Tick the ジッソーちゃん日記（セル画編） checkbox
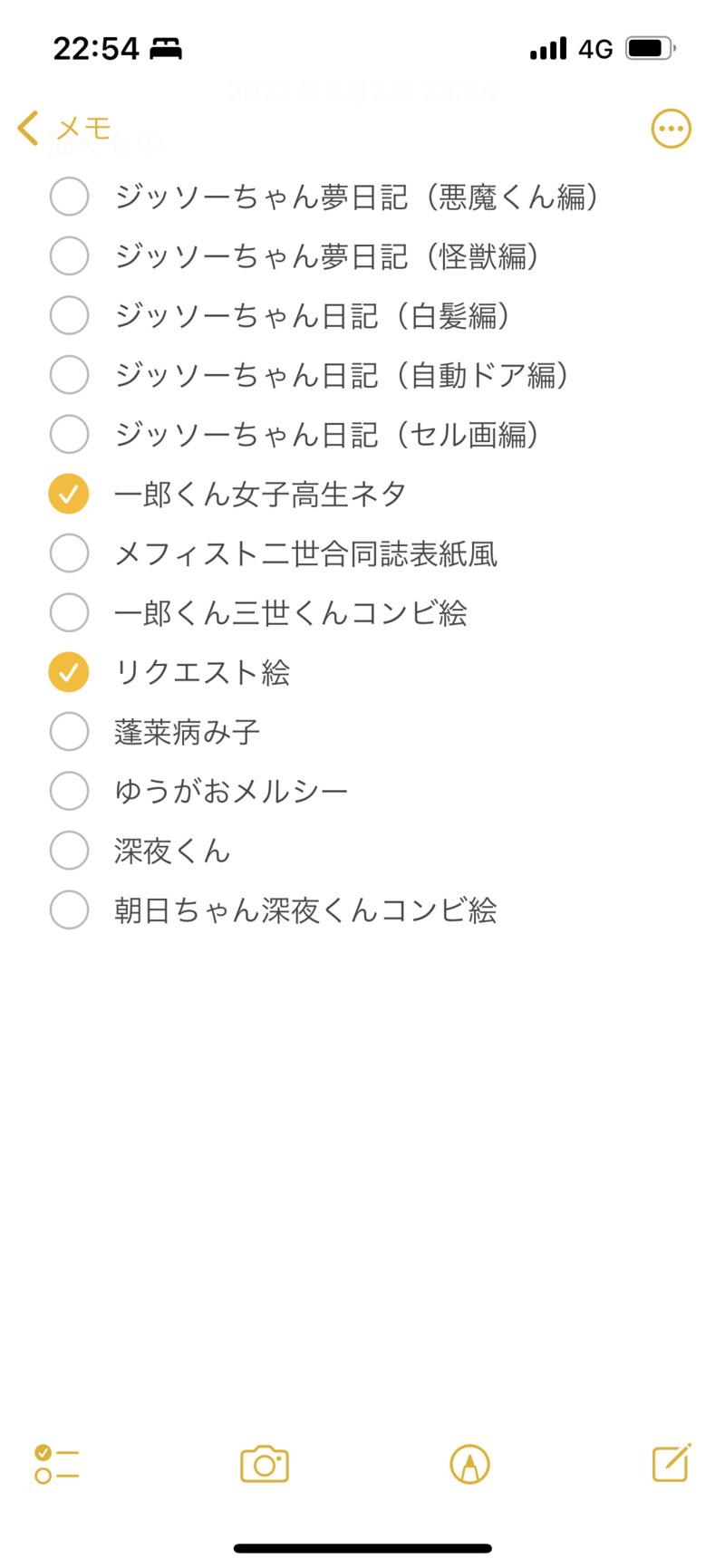This screenshot has height=1568, width=725. click(69, 435)
